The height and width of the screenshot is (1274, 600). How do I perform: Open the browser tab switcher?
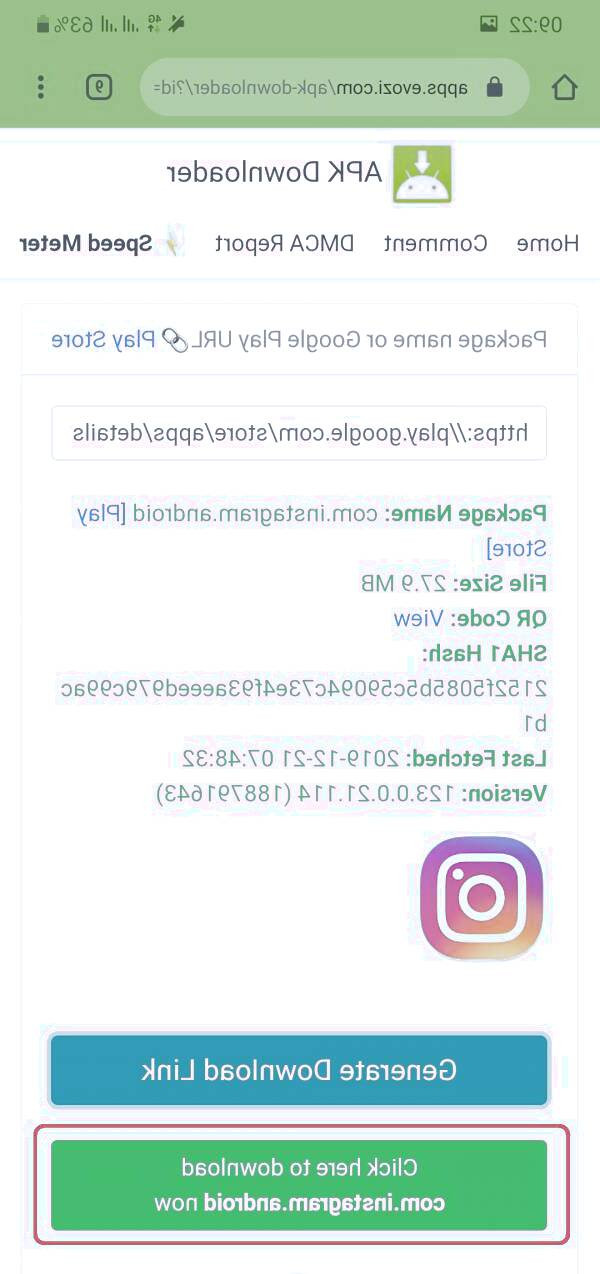(99, 87)
